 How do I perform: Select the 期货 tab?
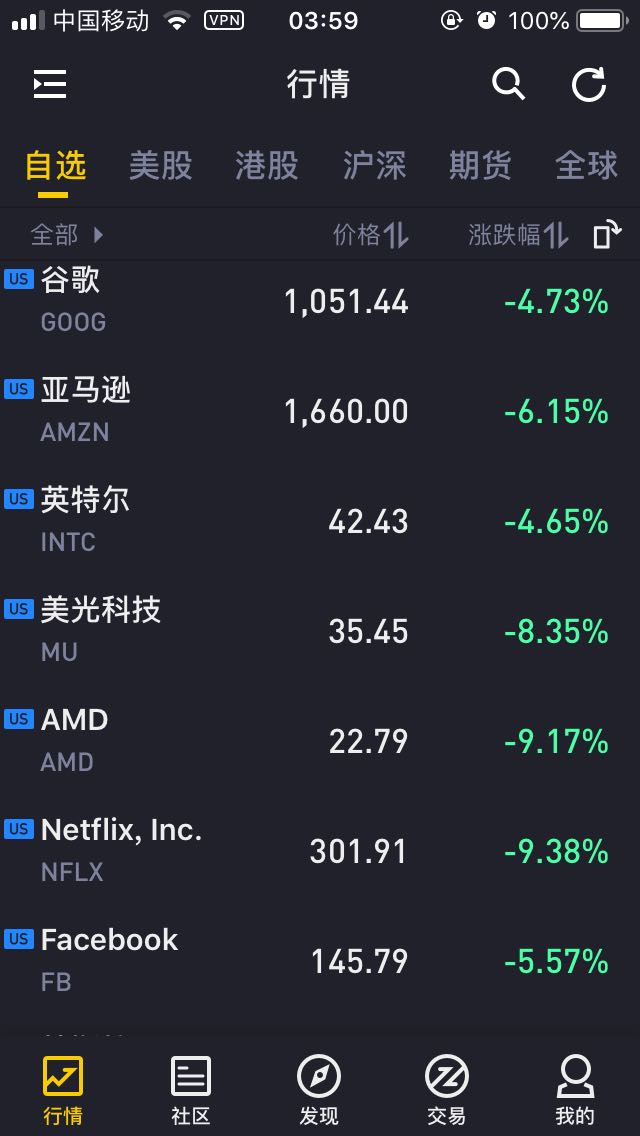pos(480,165)
